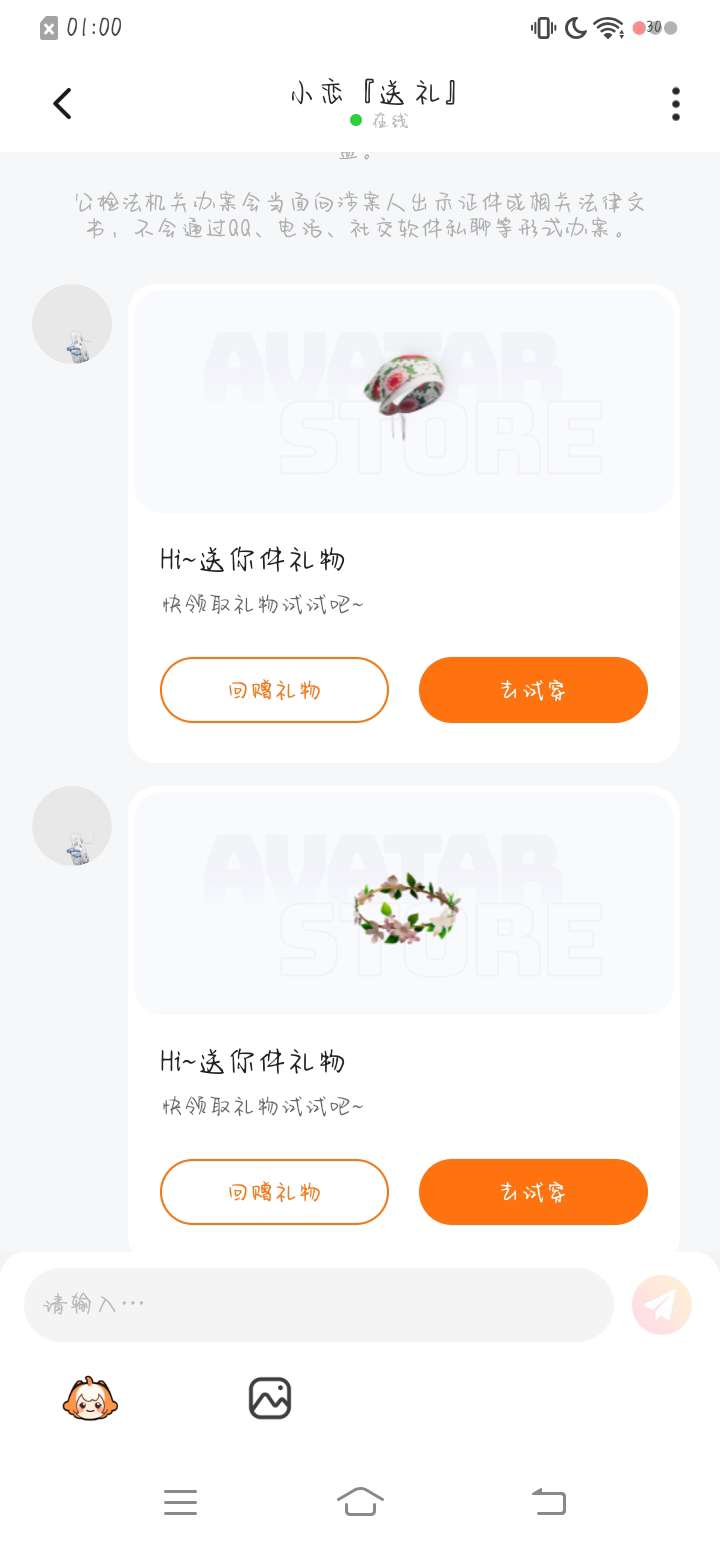Tap 回赠礼物 on the floral headband gift
The image size is (720, 1544).
(x=274, y=690)
